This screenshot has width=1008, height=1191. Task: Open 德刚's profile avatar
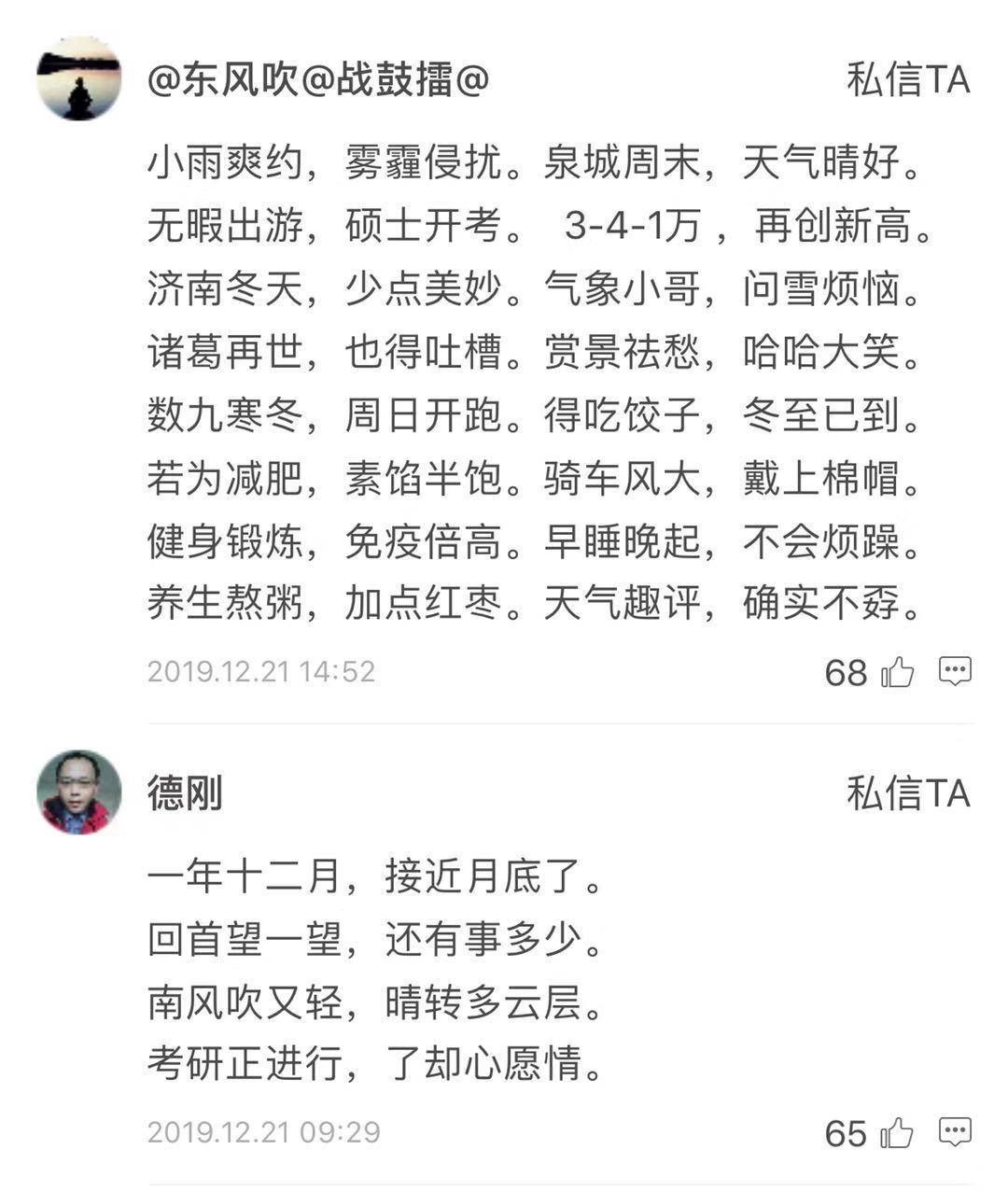(82, 794)
